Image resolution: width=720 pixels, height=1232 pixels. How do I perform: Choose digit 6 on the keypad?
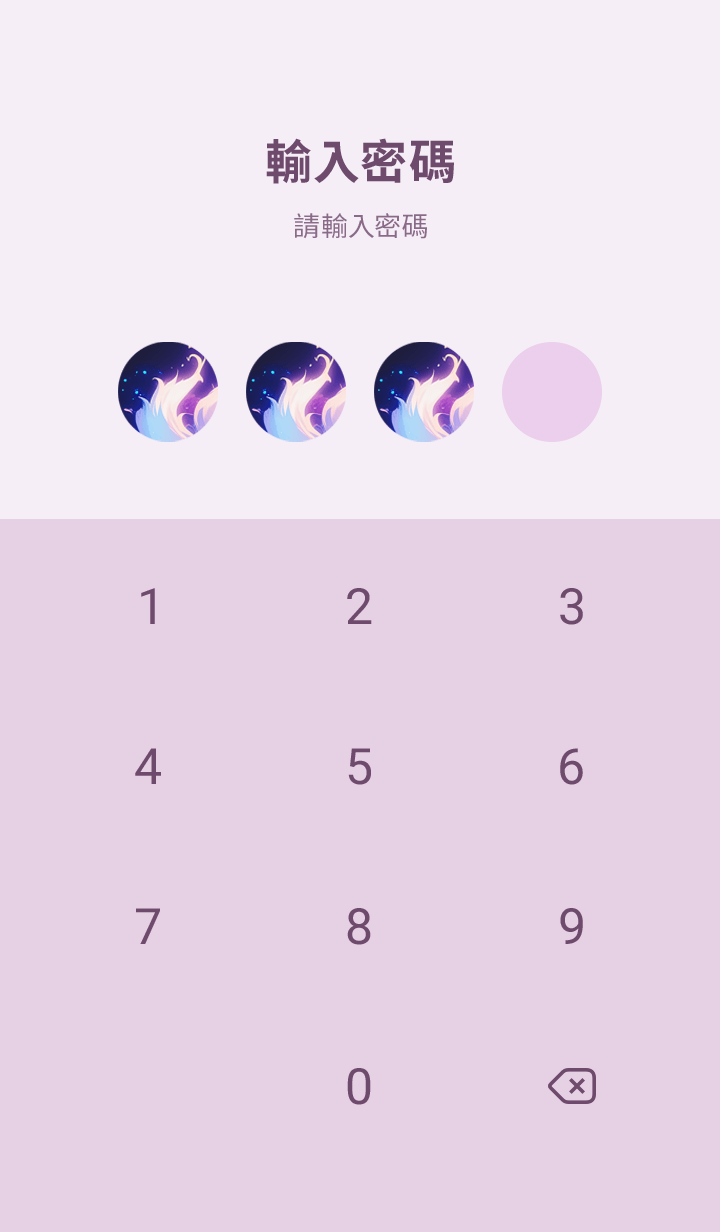point(571,767)
